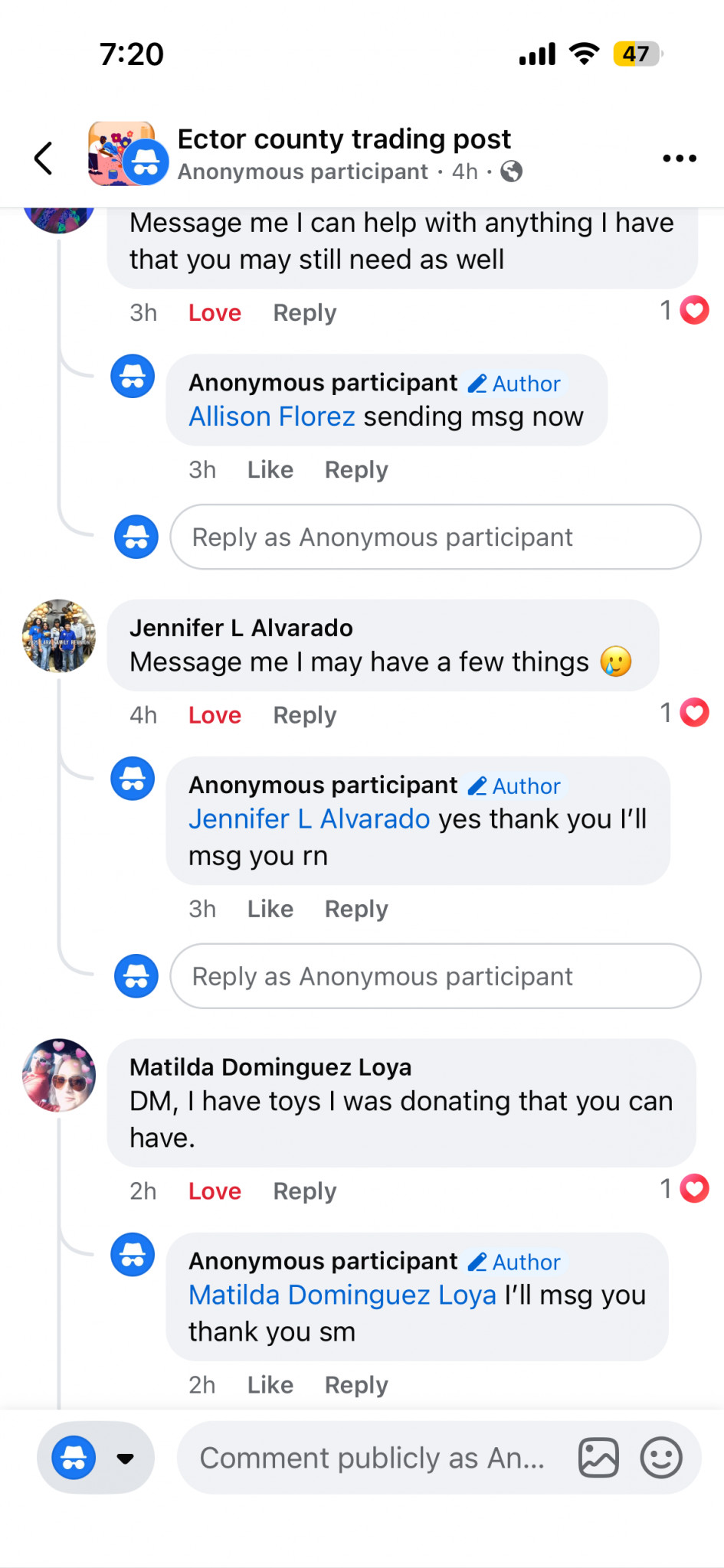Attach a photo to the comment

pos(598,1458)
